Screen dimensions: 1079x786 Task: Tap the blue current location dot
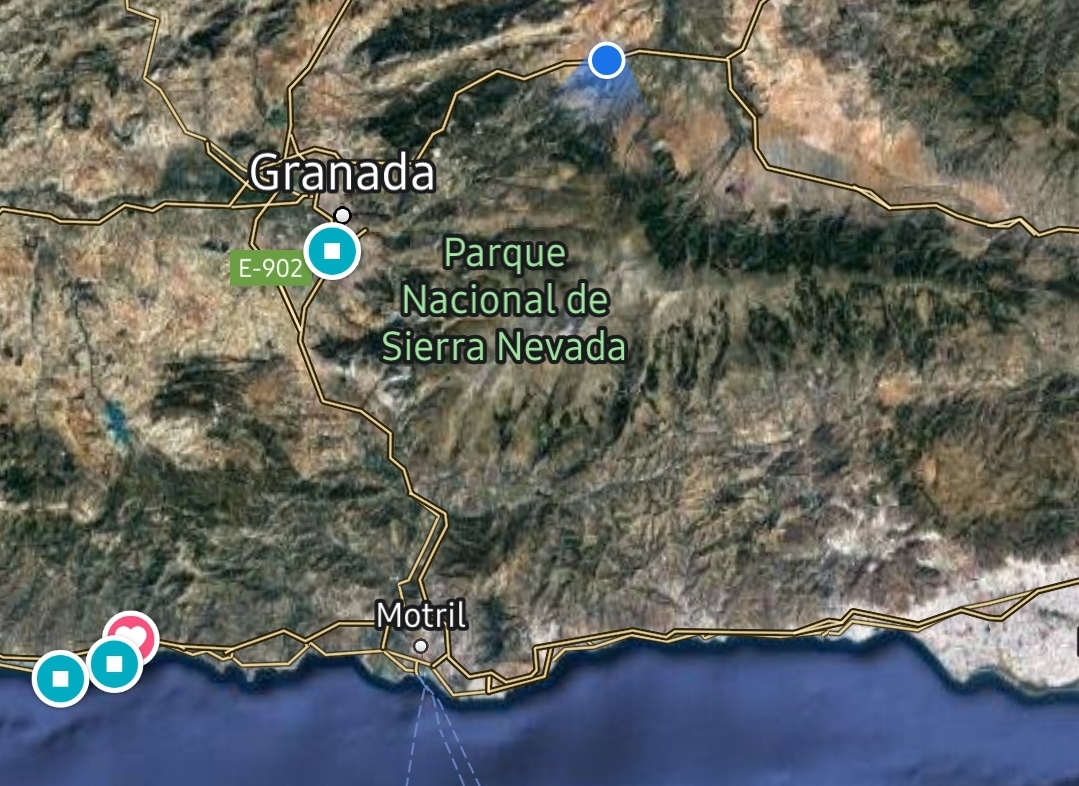tap(606, 60)
